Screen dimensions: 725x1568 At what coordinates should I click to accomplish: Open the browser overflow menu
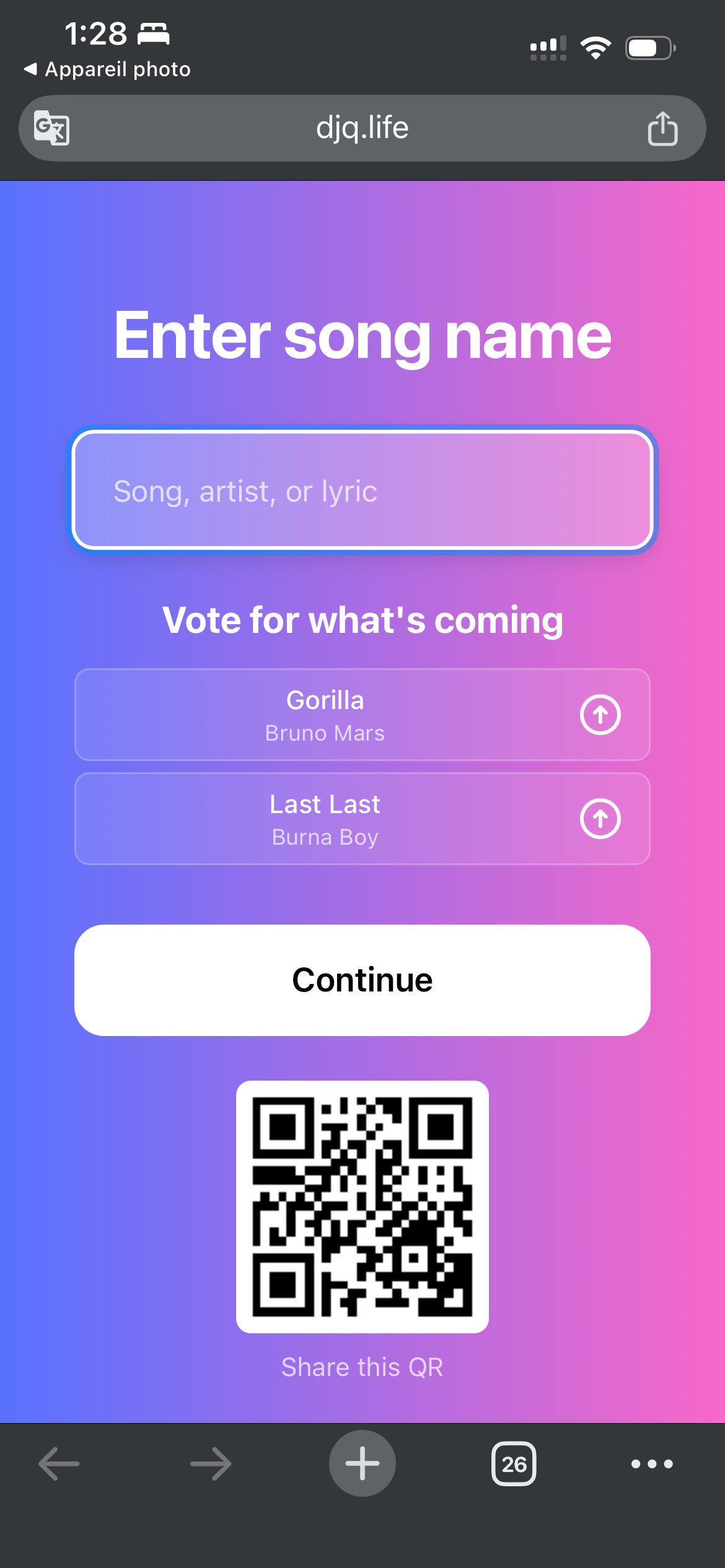(x=652, y=1464)
